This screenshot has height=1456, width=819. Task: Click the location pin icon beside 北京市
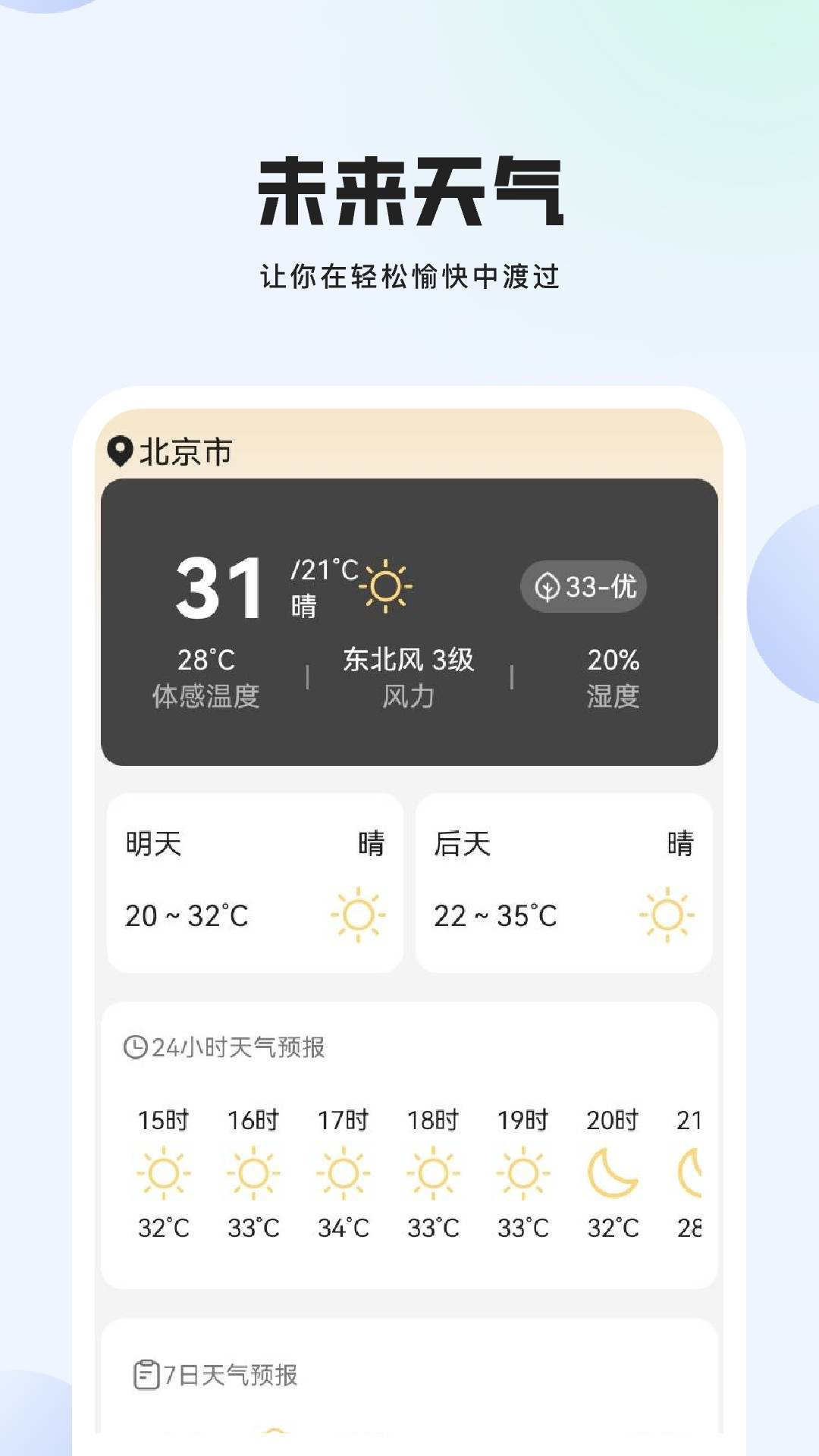point(119,451)
